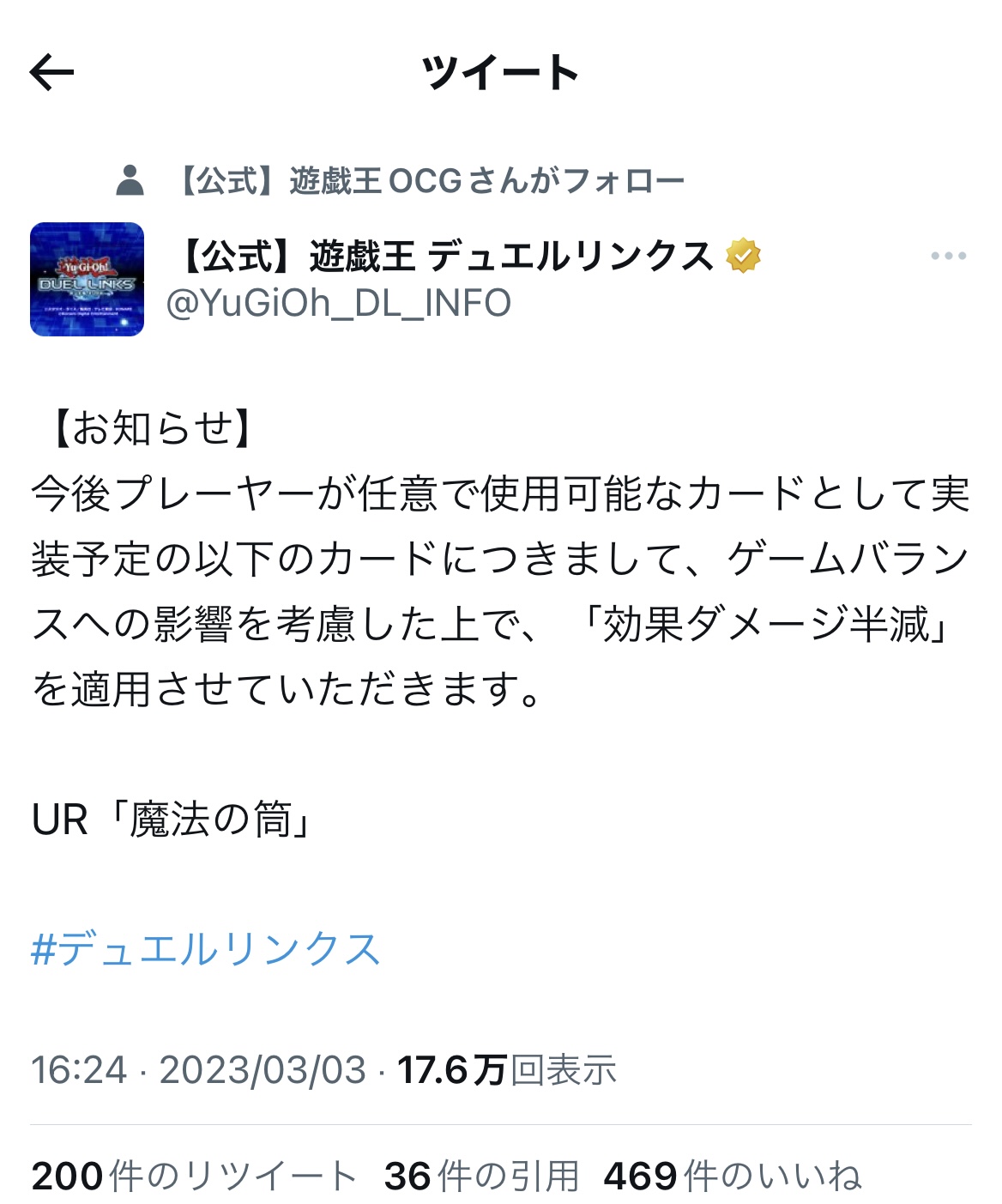Open the Duel Links profile avatar
1002x1204 pixels.
point(87,279)
